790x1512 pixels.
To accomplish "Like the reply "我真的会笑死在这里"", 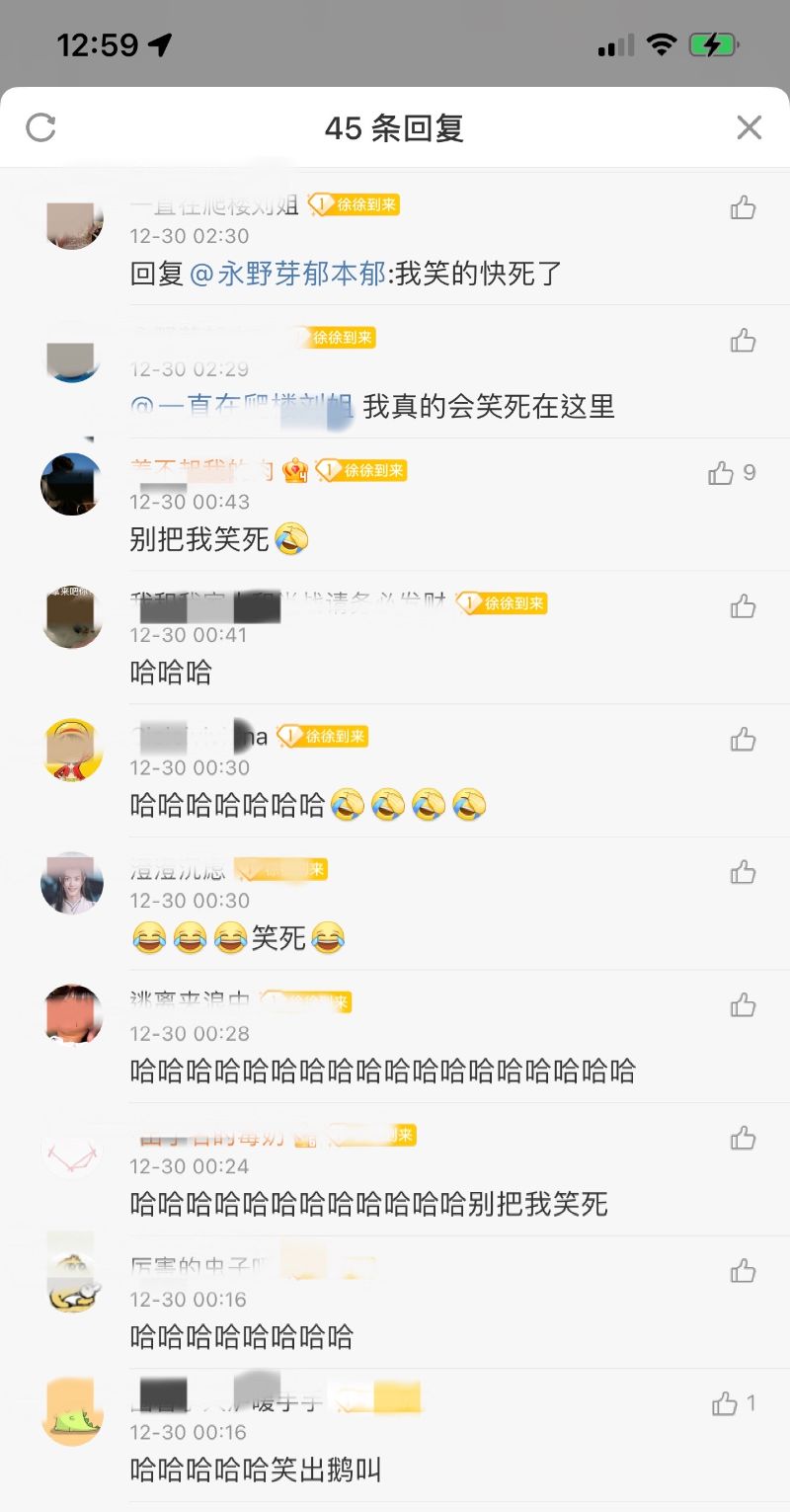I will (x=743, y=341).
